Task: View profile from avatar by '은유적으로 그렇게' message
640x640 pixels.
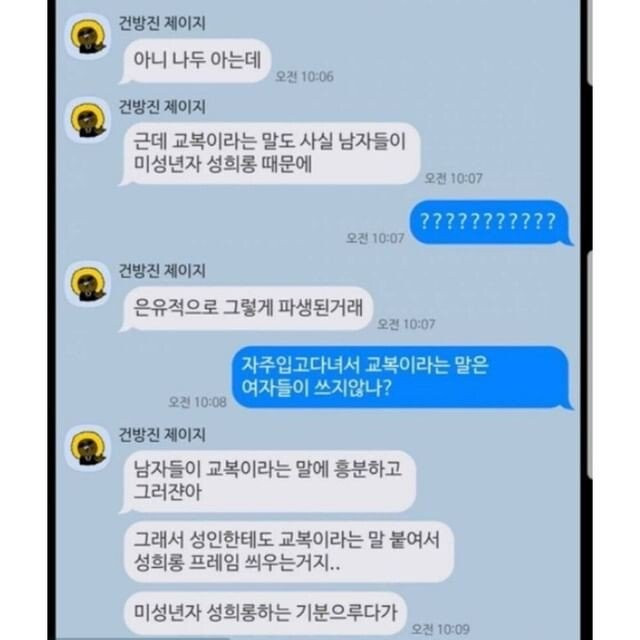Action: [88, 285]
